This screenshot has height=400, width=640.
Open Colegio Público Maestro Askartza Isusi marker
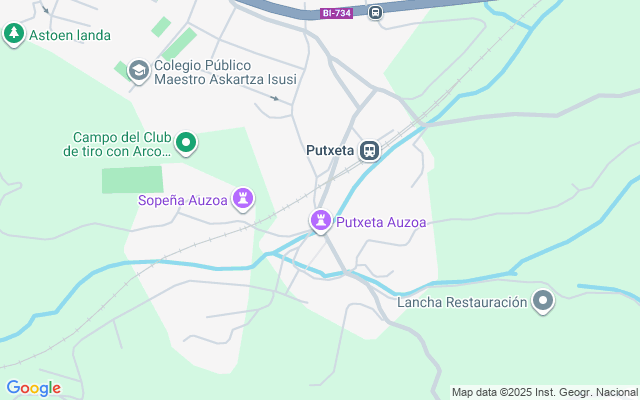click(x=138, y=71)
